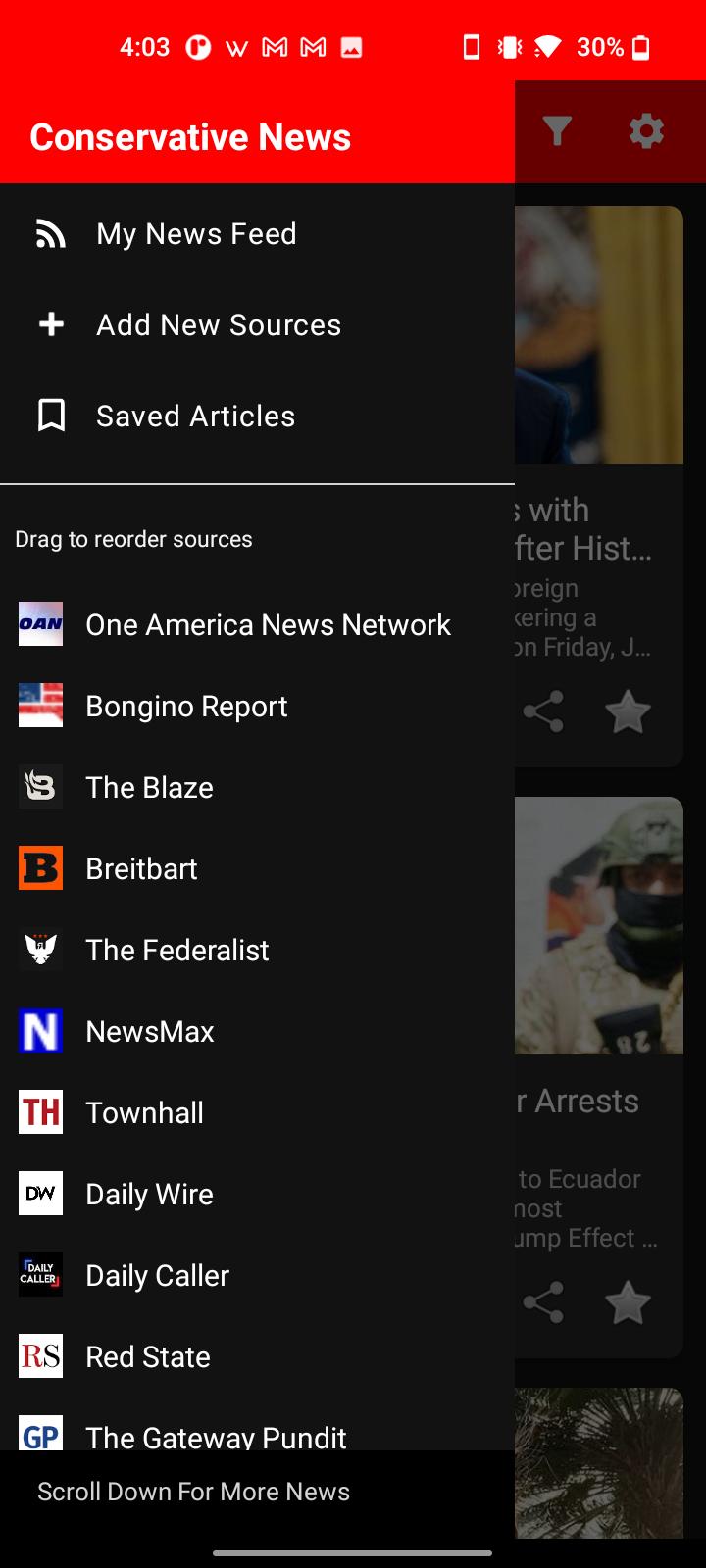Open My News Feed
706x1568 pixels.
(196, 234)
